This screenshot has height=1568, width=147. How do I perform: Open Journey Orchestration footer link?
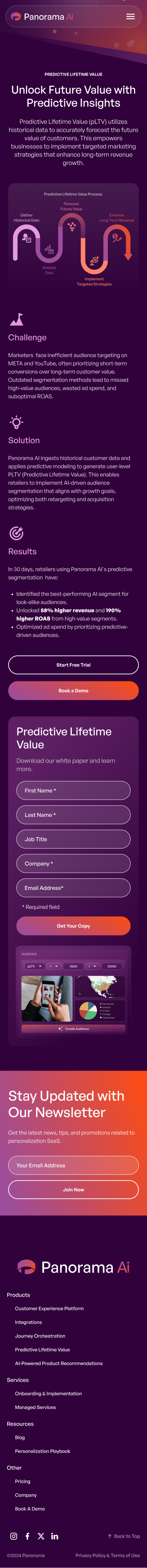[40, 1335]
